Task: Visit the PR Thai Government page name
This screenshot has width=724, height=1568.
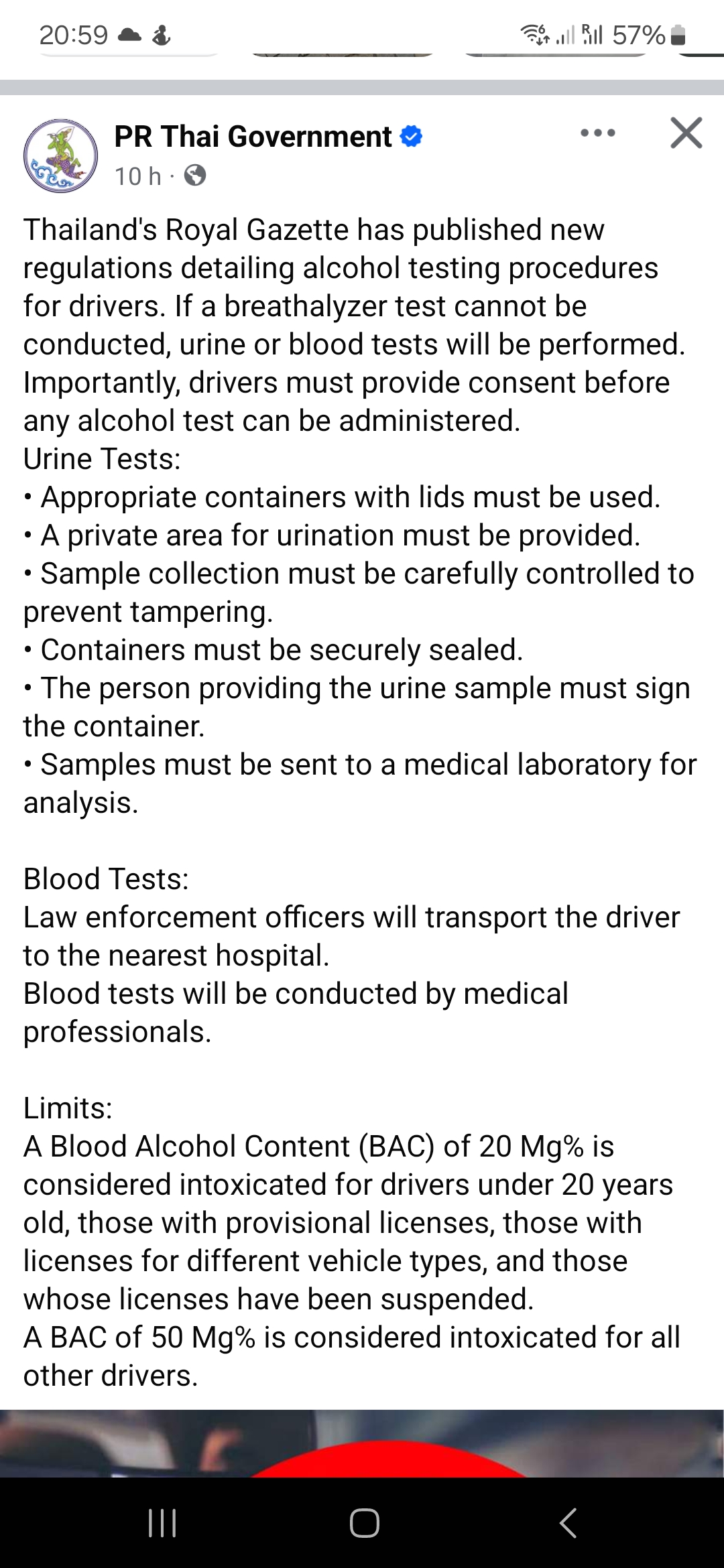Action: [253, 137]
